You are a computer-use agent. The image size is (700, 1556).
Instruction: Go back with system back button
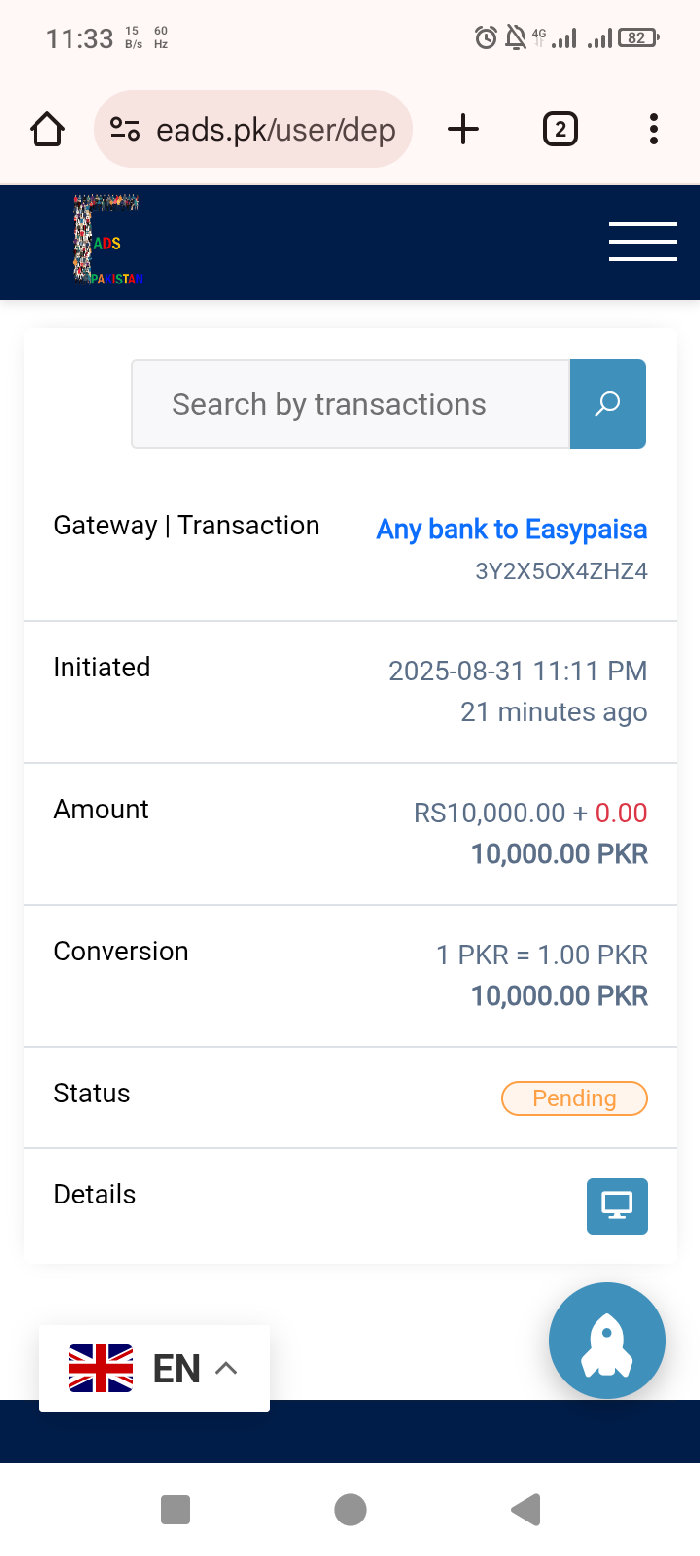coord(525,1509)
